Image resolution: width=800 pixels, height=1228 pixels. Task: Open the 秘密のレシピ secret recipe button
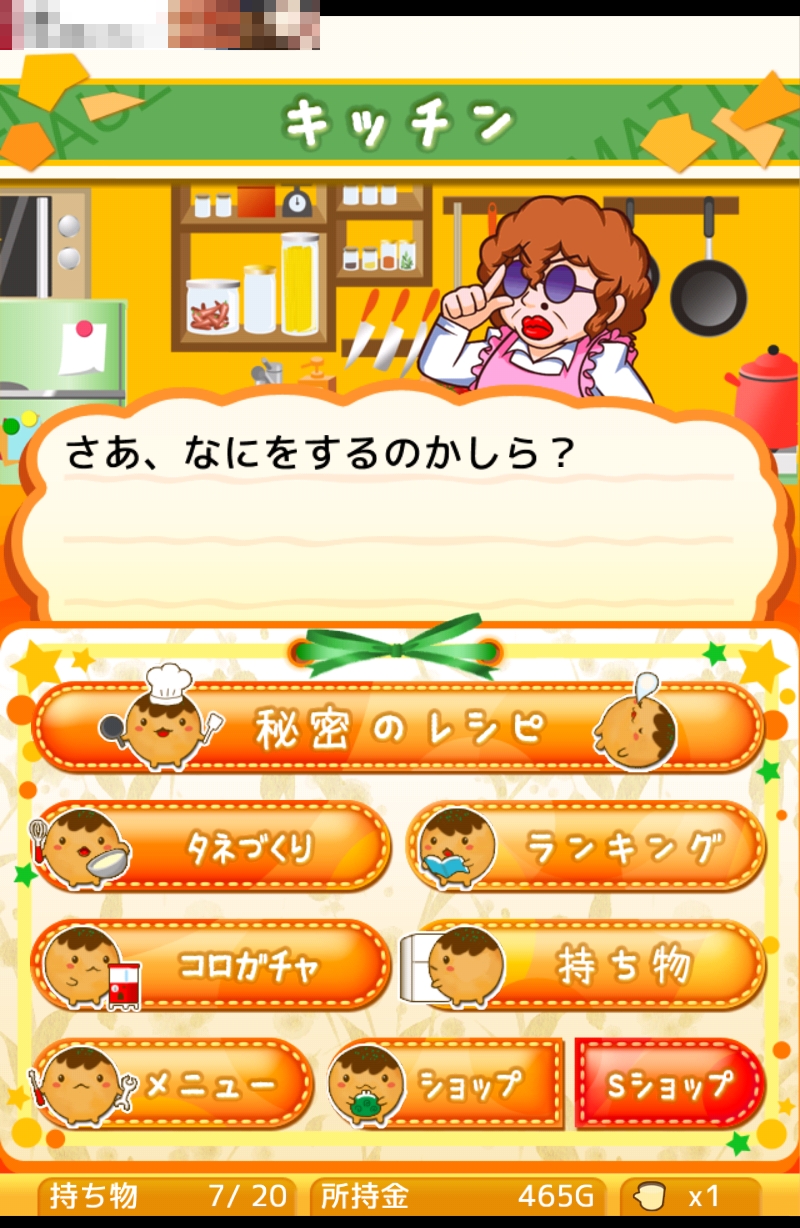tap(400, 728)
